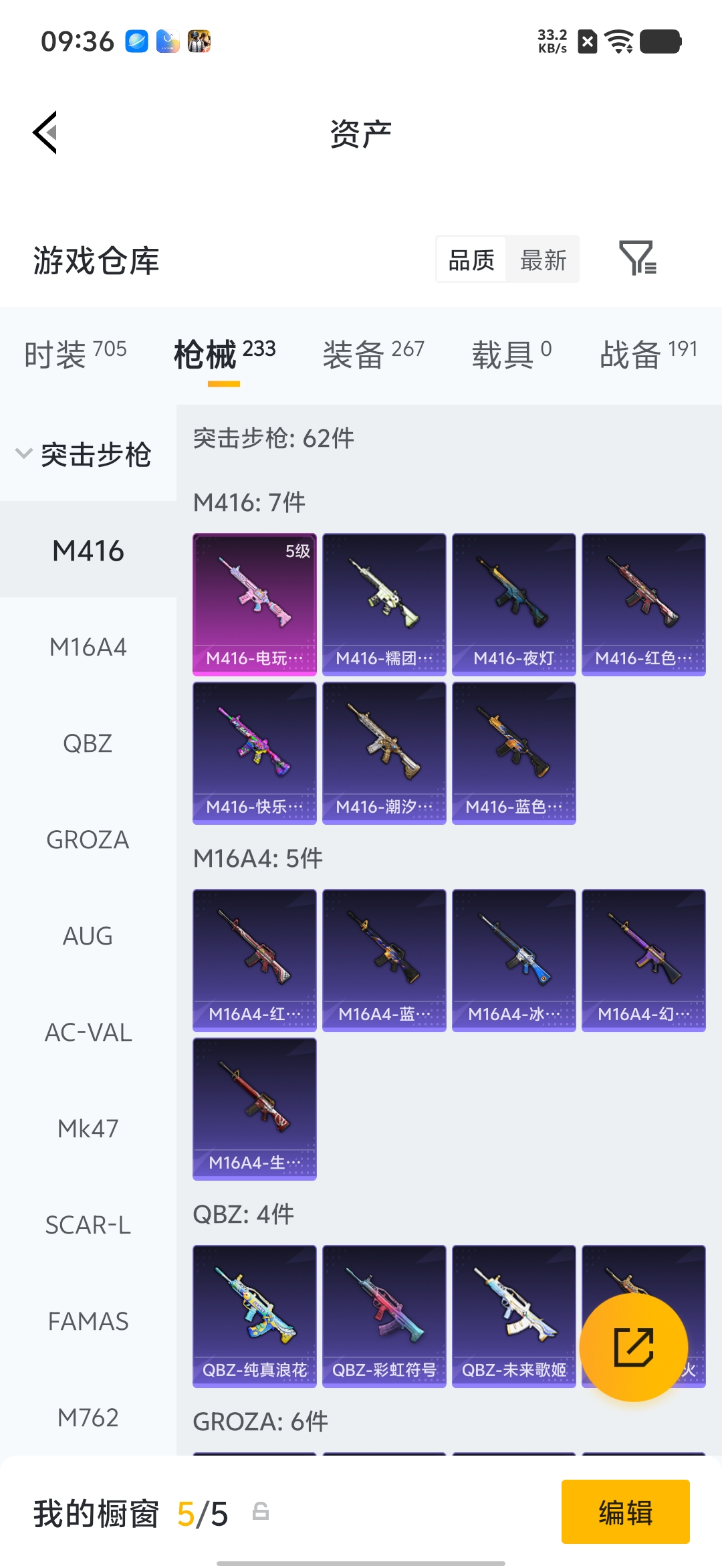Switch to the 装备 tab
This screenshot has height=1568, width=722.
[x=373, y=354]
